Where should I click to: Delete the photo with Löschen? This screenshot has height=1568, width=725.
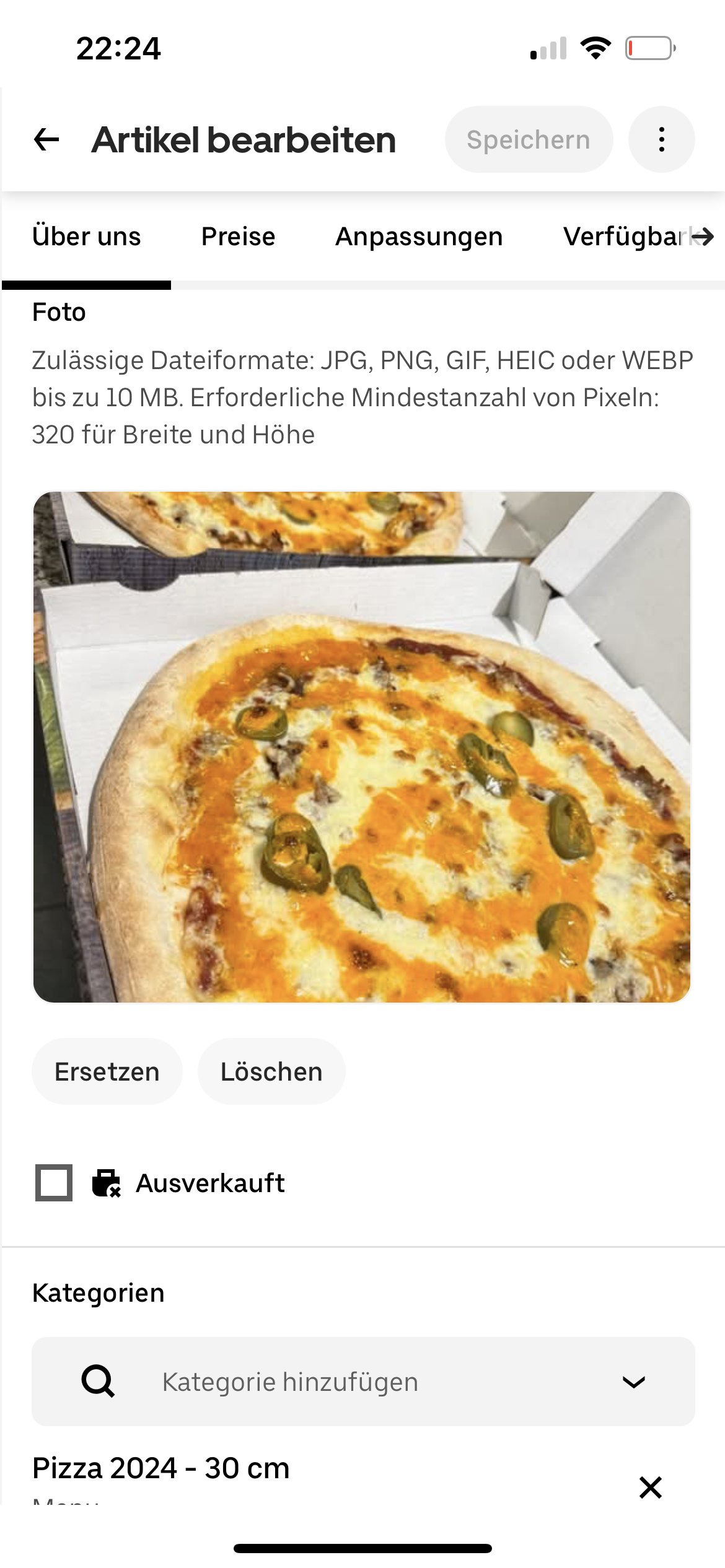pyautogui.click(x=271, y=1071)
